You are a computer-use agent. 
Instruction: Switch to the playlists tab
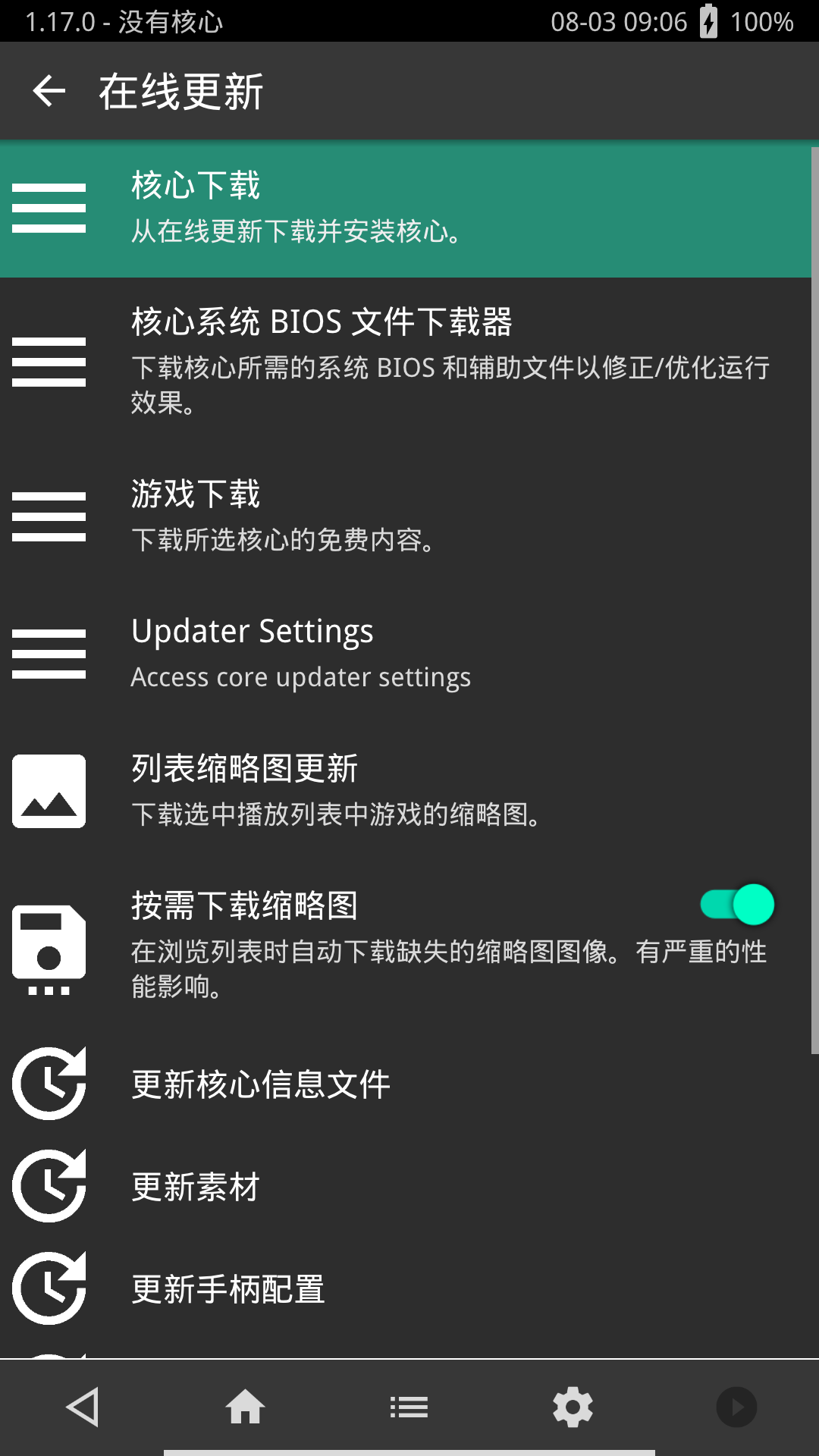pos(409,1407)
